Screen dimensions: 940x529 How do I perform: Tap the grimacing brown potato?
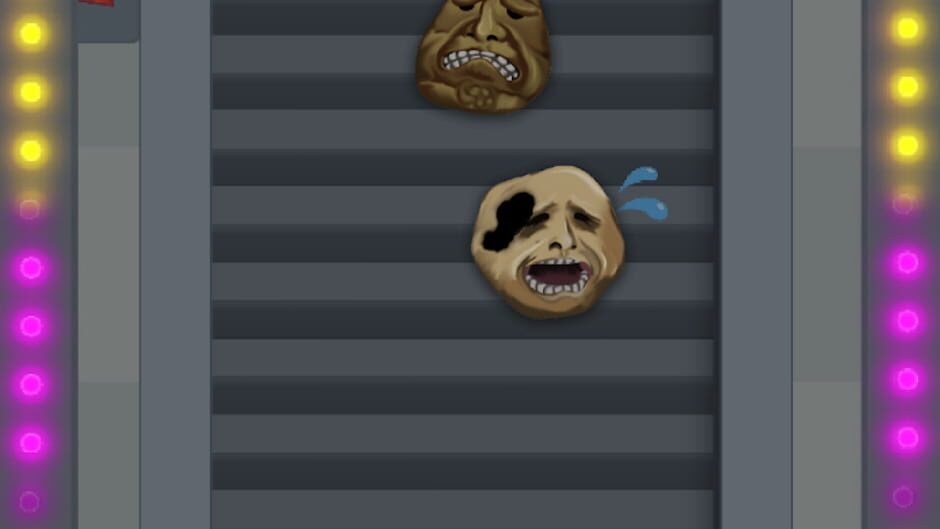483,55
